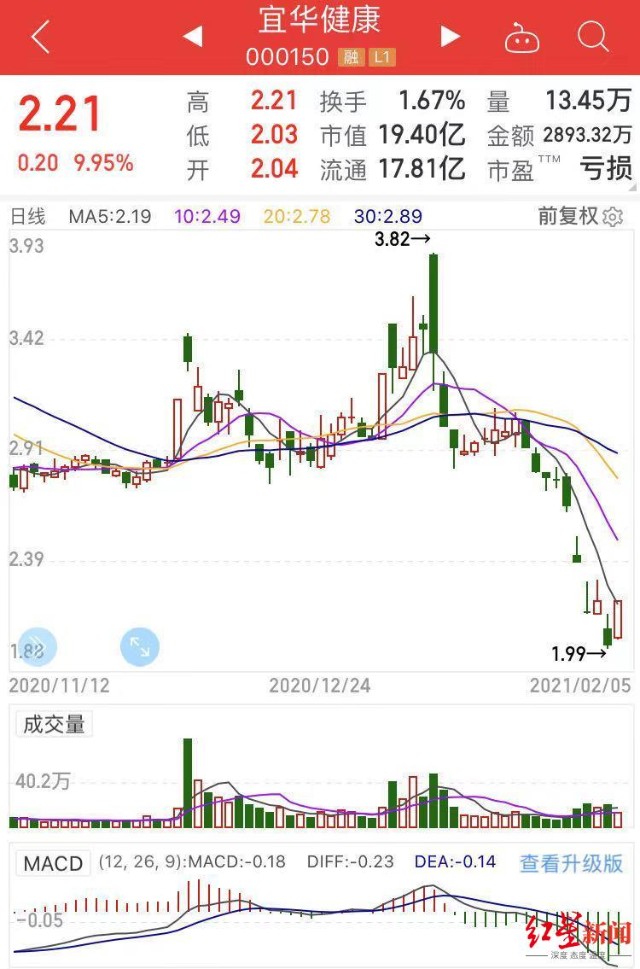Open stock search
640x969 pixels.
pos(593,37)
